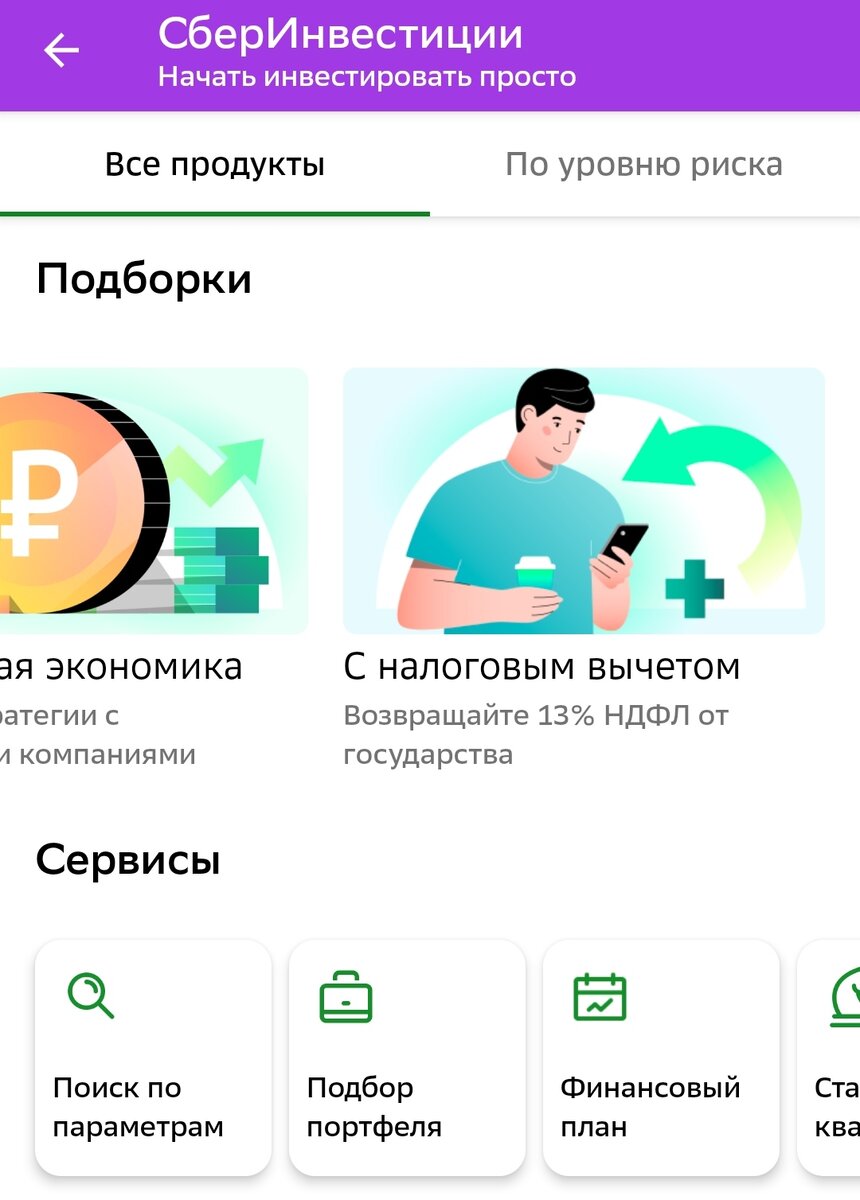Open Подбор портфеля service
This screenshot has width=860, height=1200.
coord(407,1056)
